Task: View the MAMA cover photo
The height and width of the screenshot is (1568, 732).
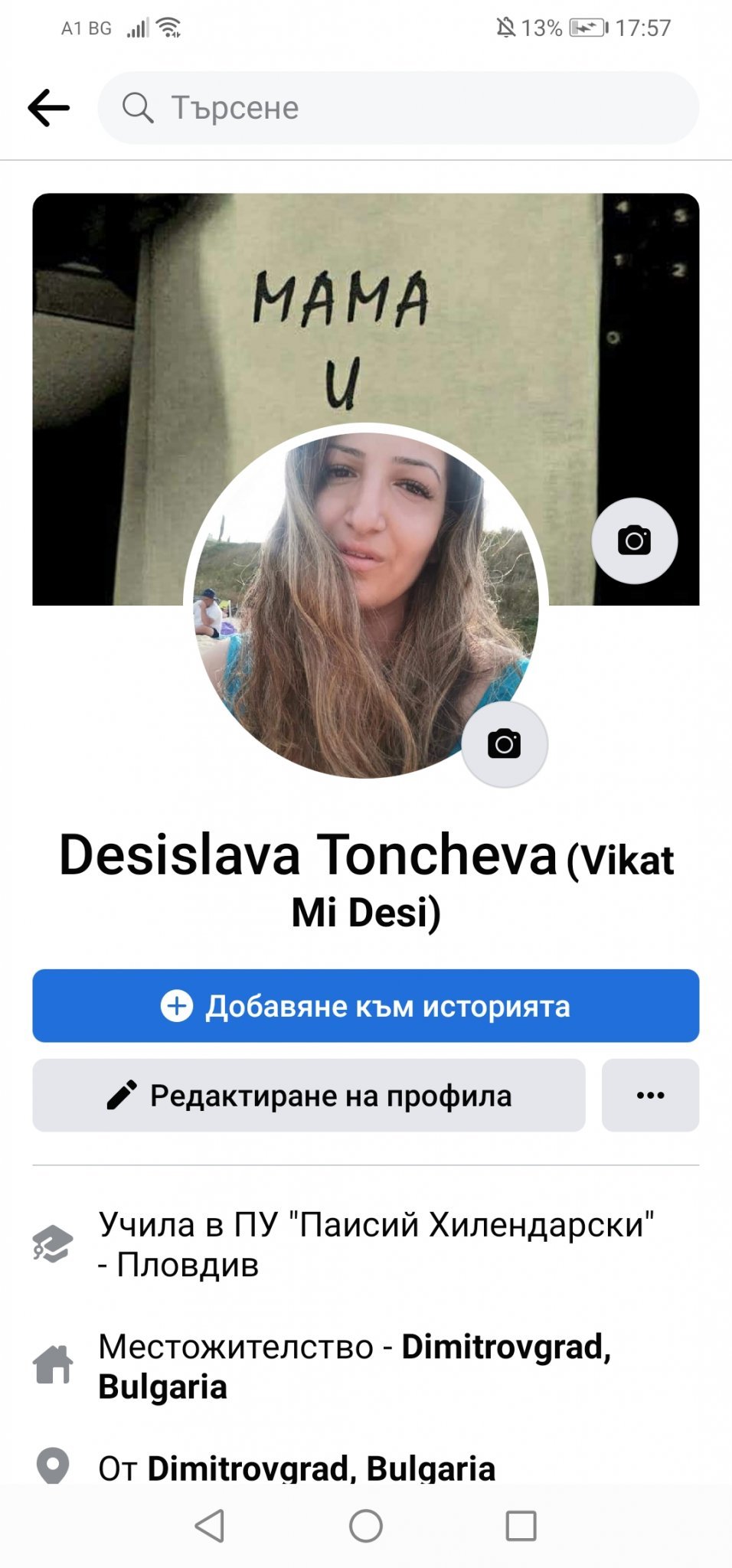Action: tap(366, 322)
